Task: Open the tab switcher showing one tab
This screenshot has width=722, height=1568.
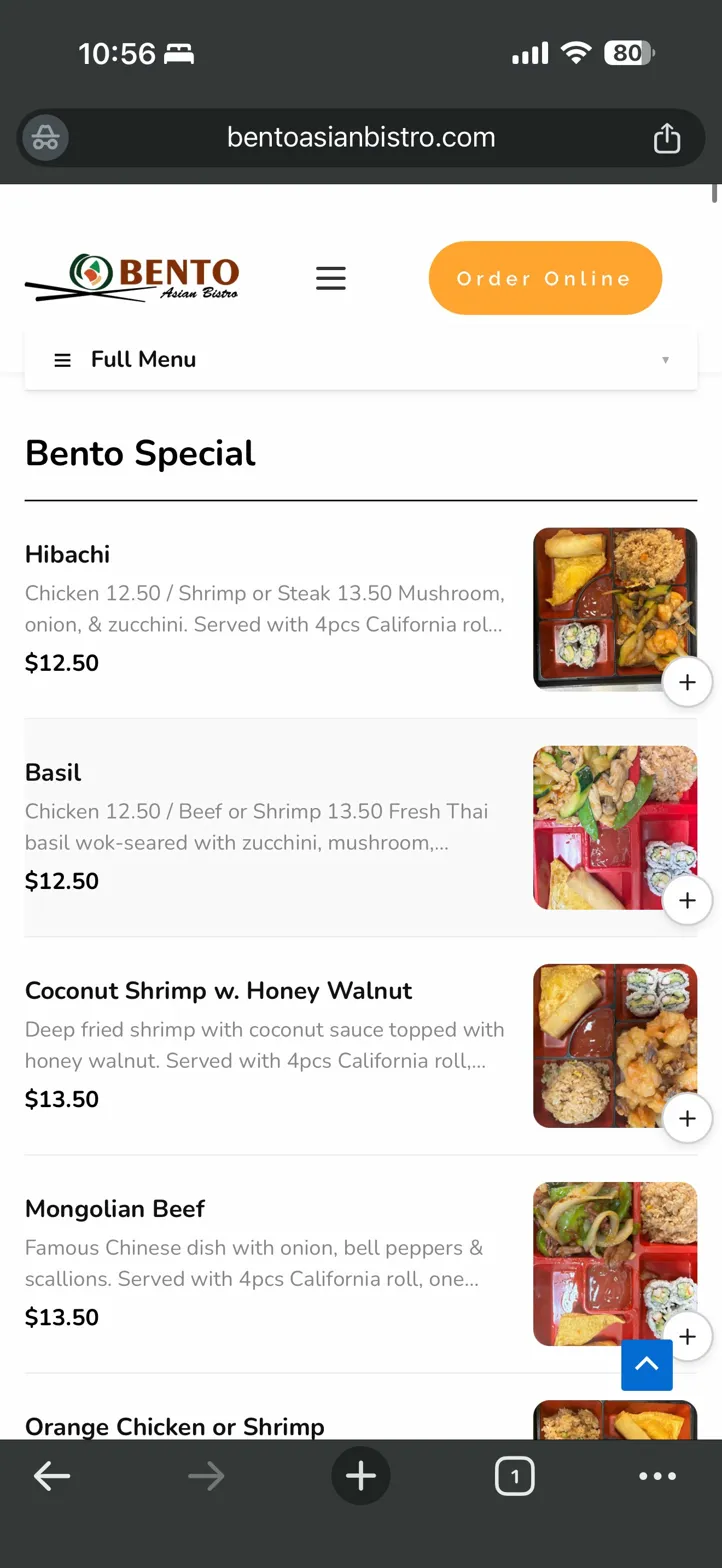Action: point(514,1475)
